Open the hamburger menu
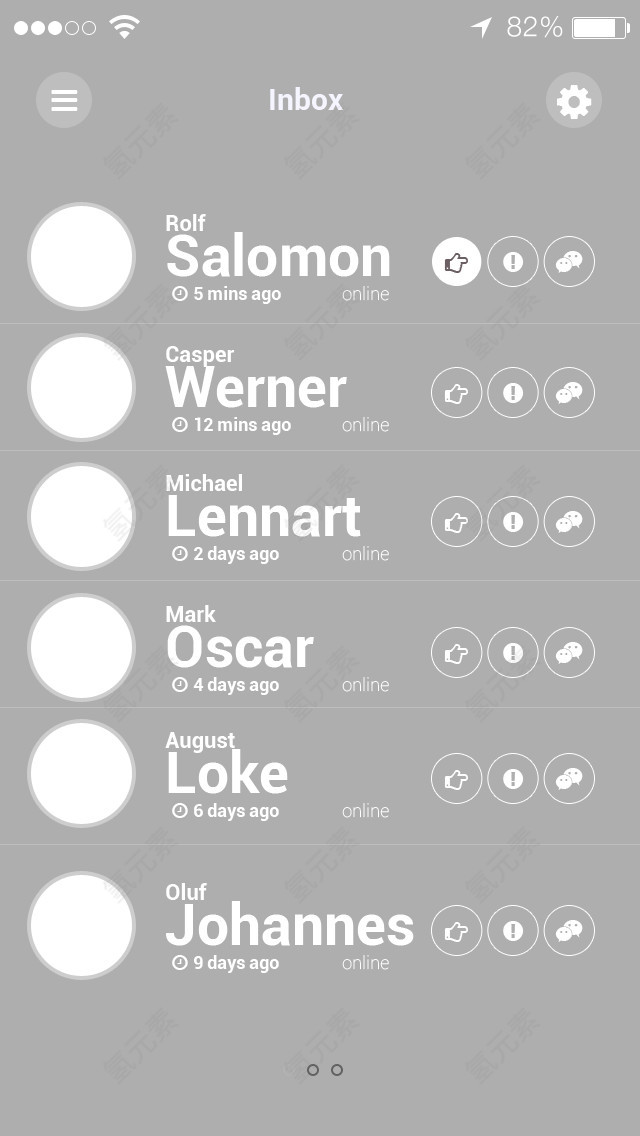 click(64, 100)
